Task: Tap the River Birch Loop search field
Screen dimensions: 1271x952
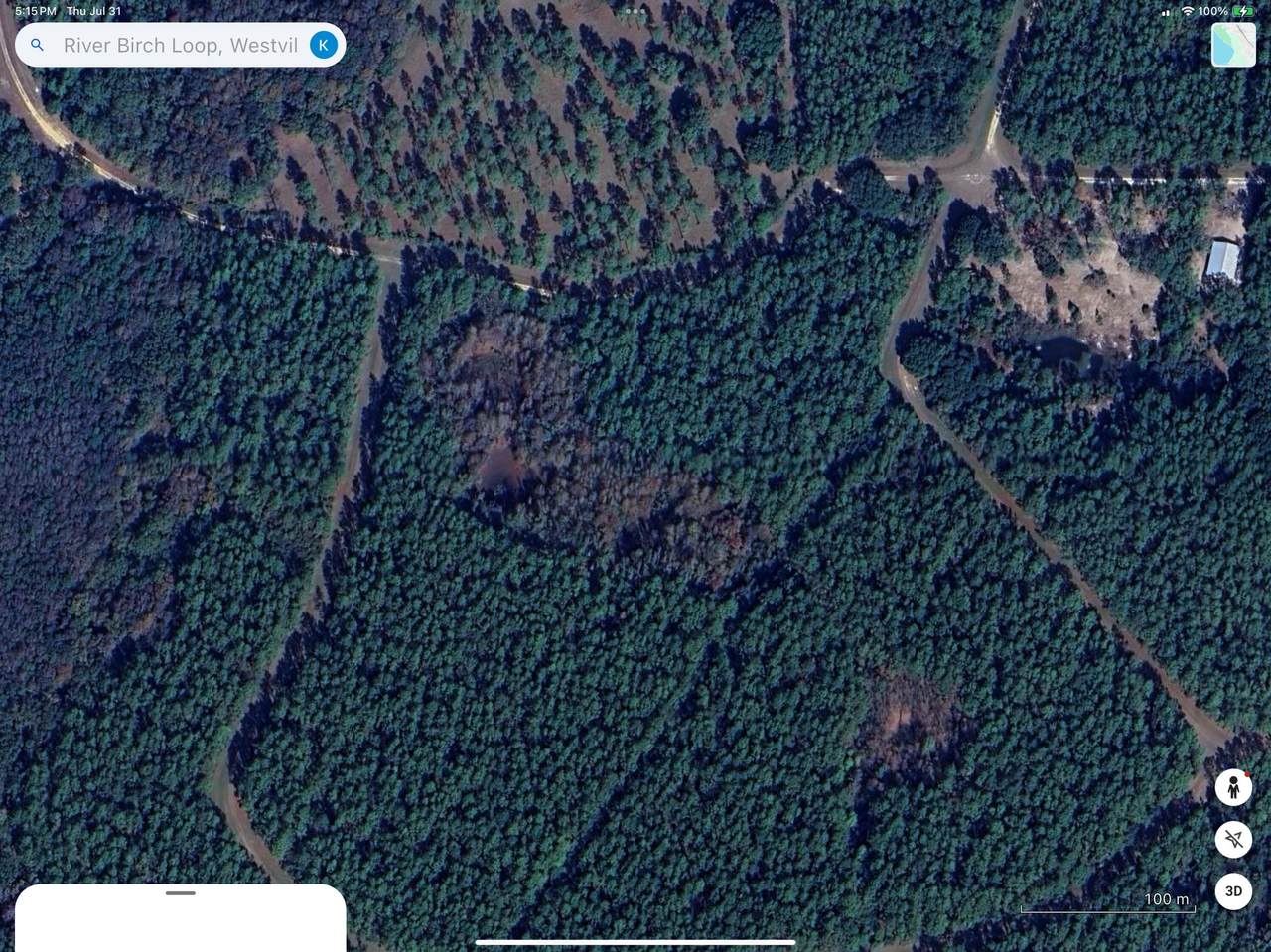Action: pyautogui.click(x=180, y=45)
